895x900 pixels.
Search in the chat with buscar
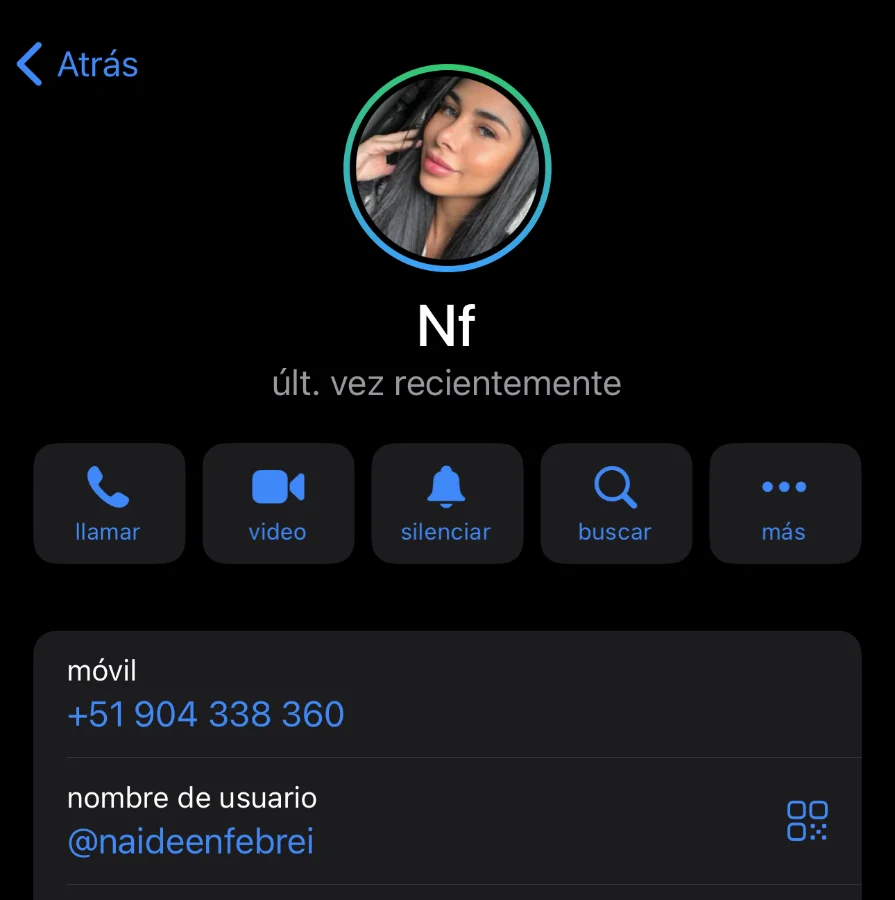(616, 504)
